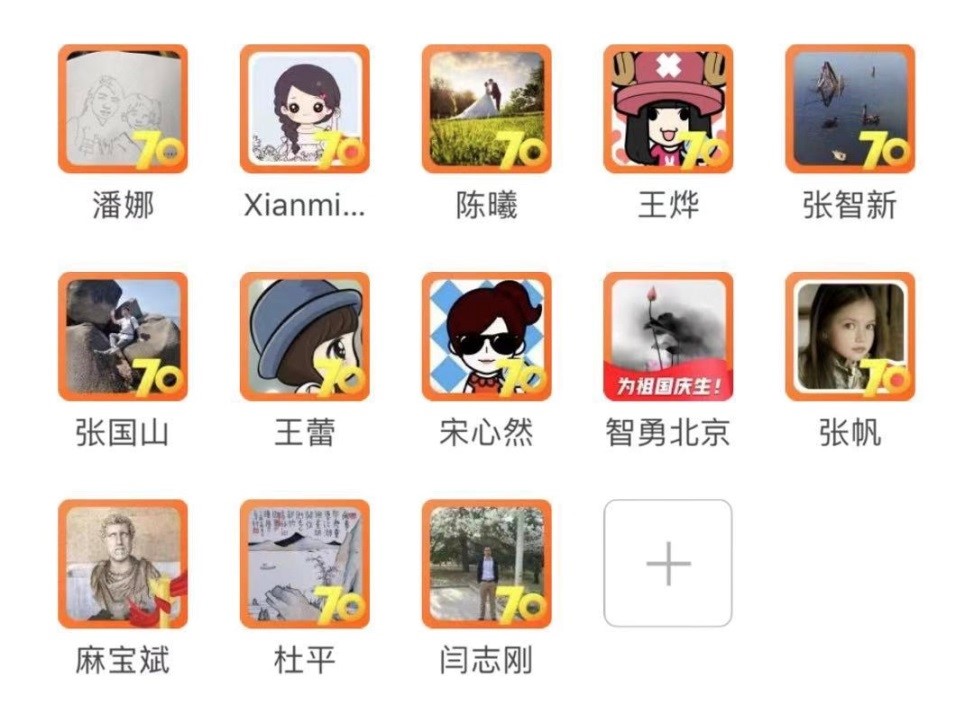View 麻宝斌's member profile

coord(123,563)
